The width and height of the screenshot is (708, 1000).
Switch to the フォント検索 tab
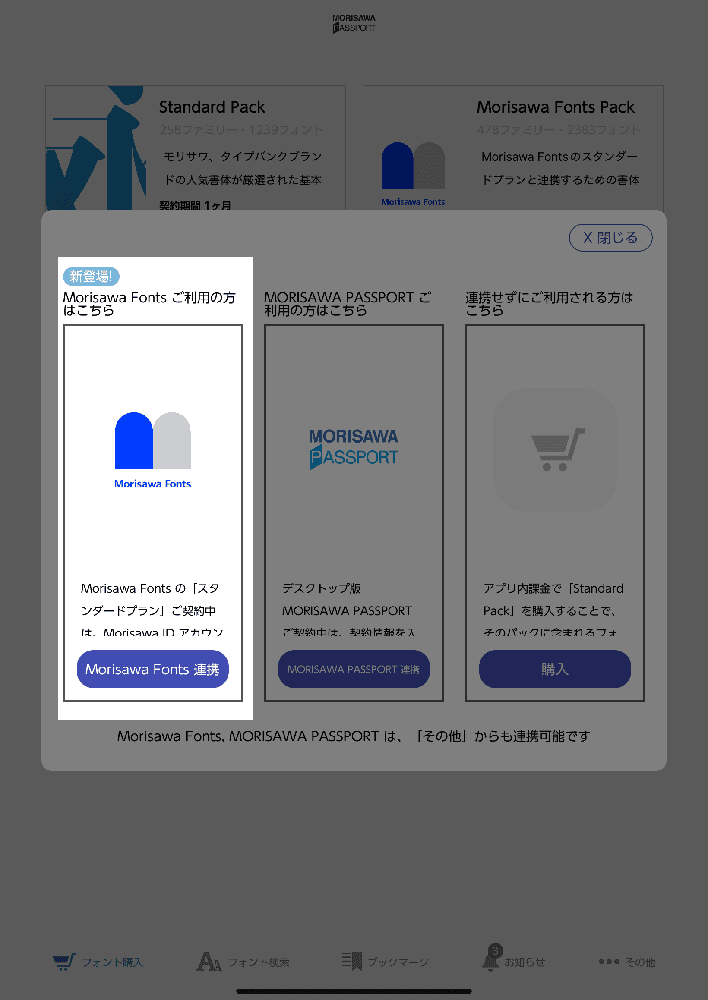(x=243, y=962)
